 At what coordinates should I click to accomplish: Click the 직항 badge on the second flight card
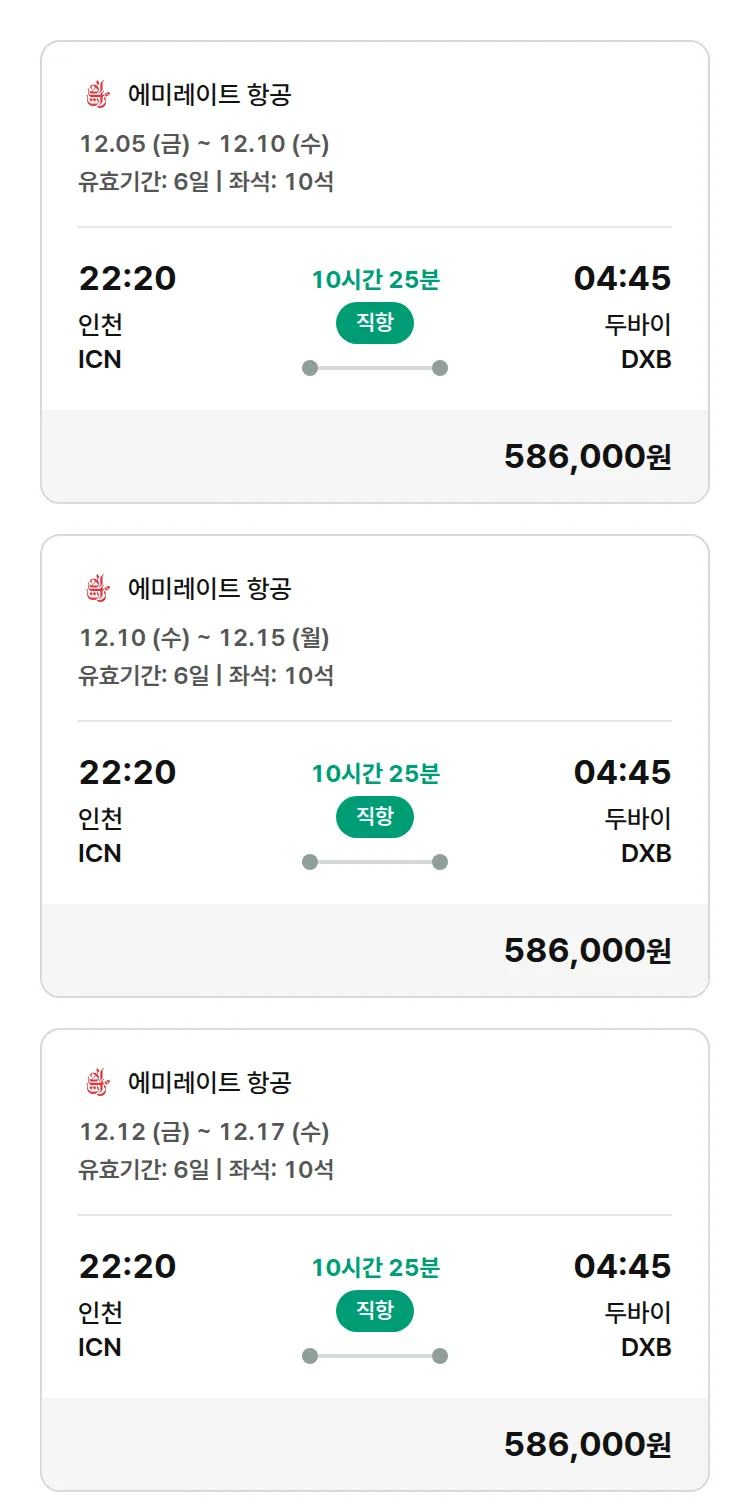(x=374, y=817)
